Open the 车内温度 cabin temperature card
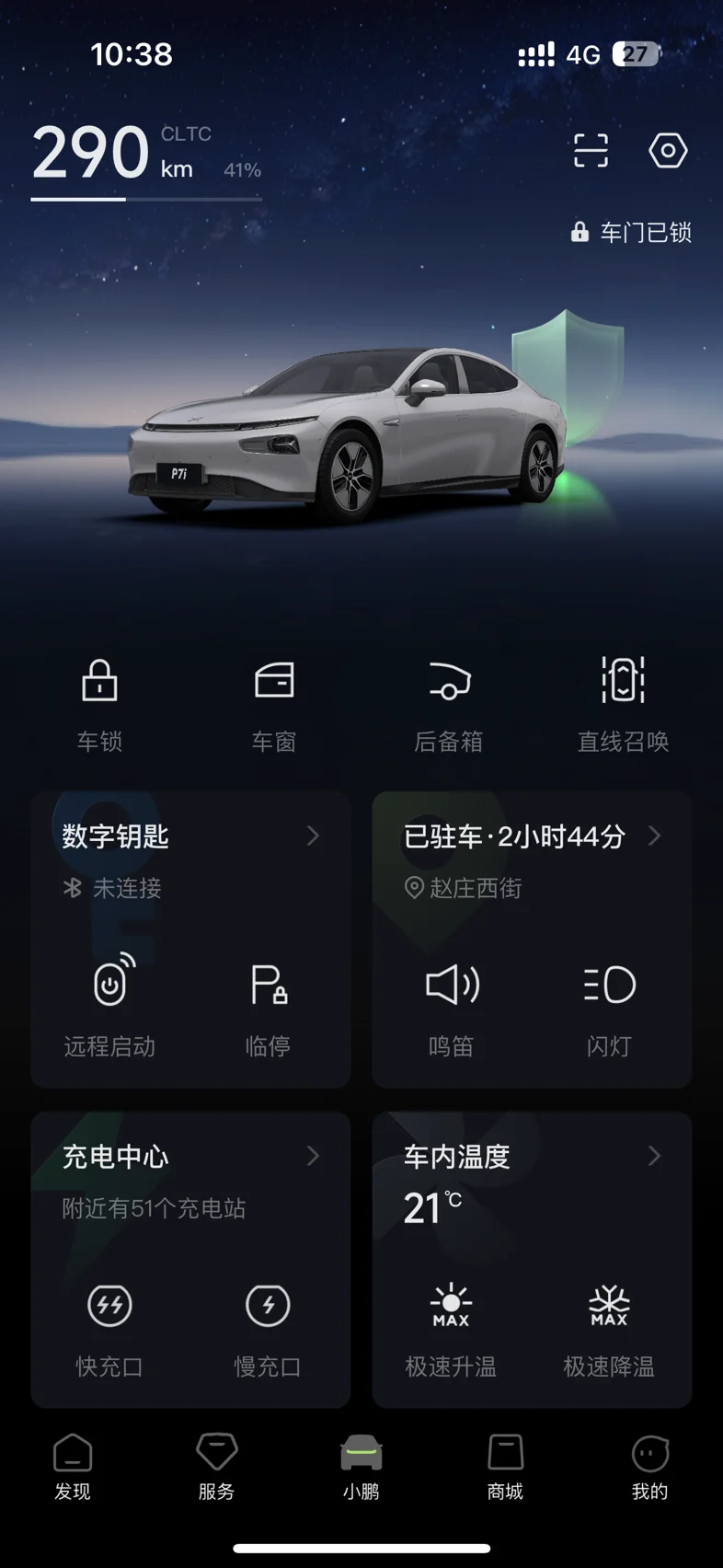The image size is (723, 1568). point(532,1182)
